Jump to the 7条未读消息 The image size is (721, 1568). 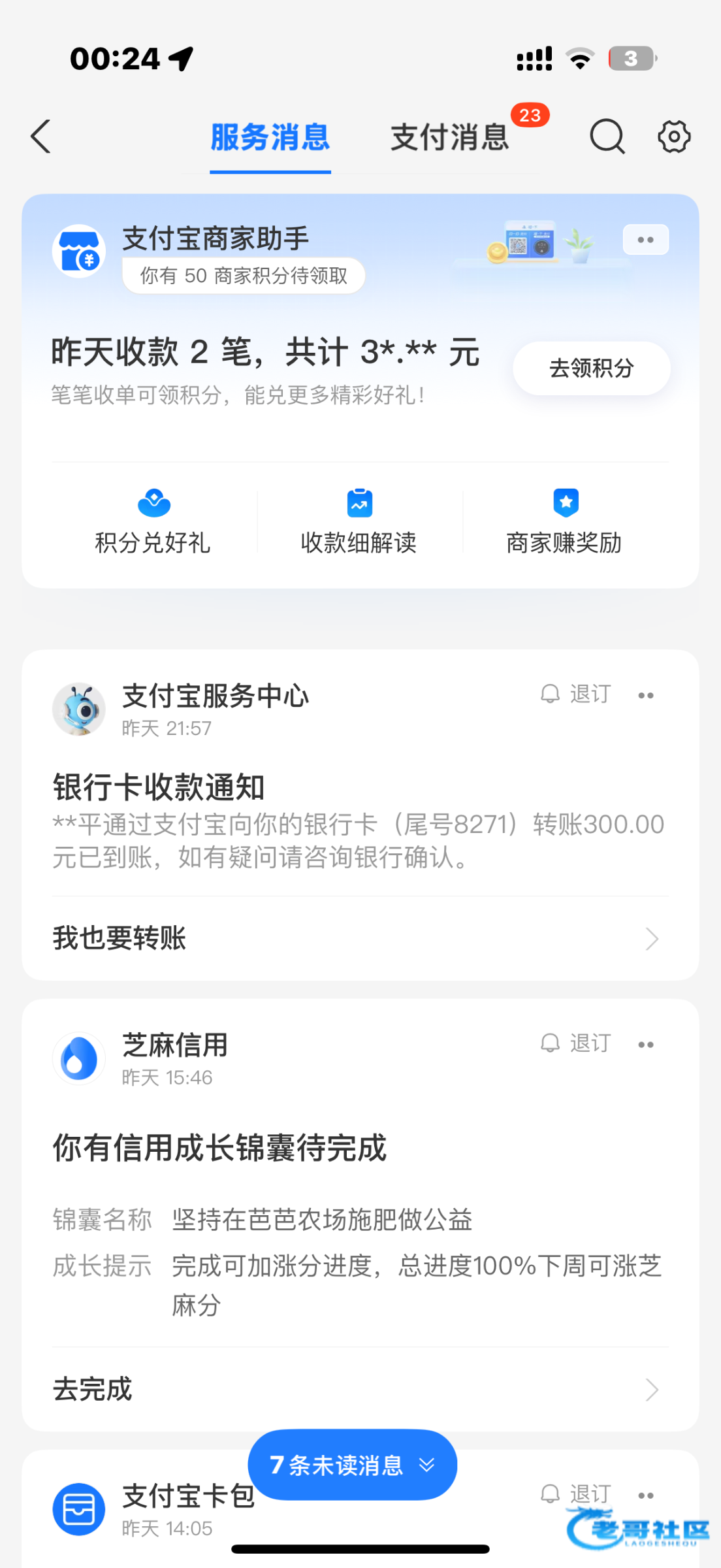coord(352,1465)
